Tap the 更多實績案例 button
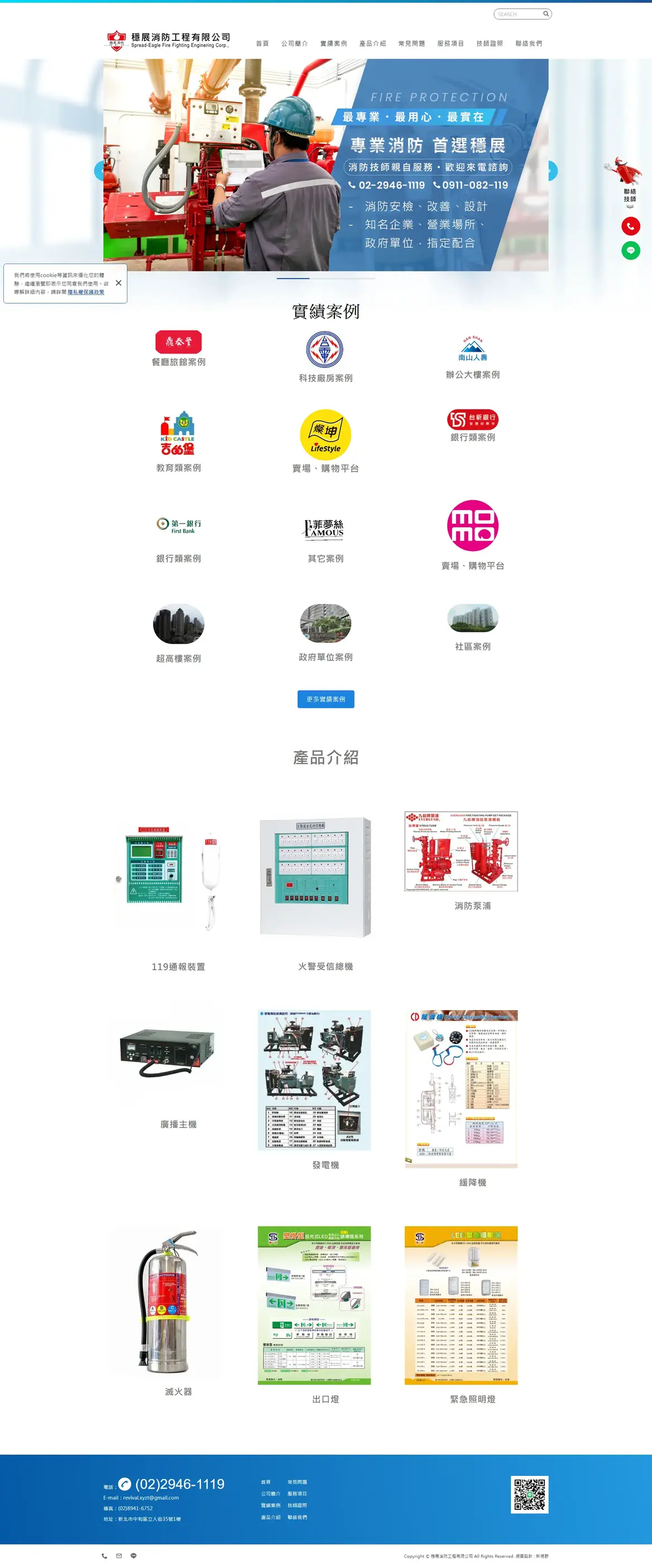 coord(325,699)
